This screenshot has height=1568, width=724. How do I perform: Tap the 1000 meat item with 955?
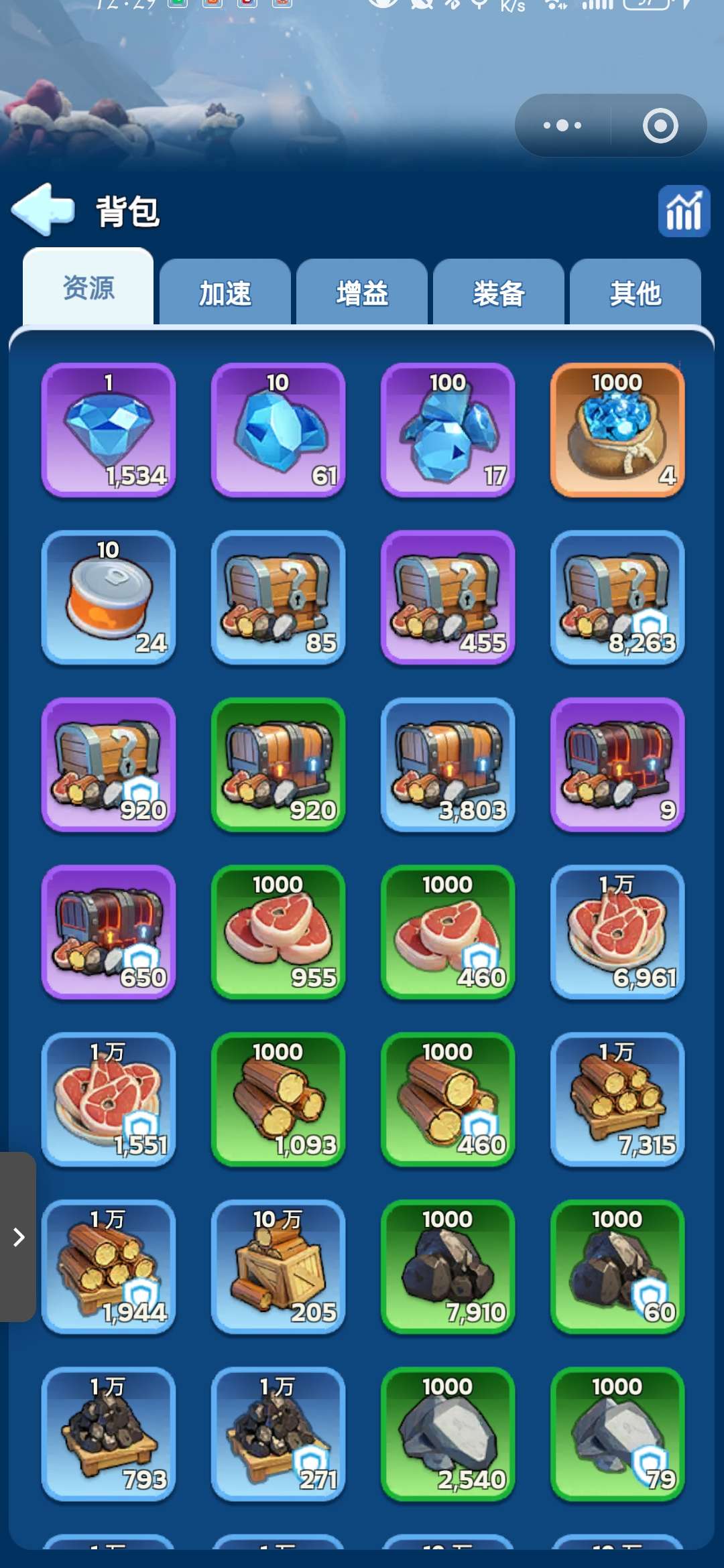click(x=278, y=931)
